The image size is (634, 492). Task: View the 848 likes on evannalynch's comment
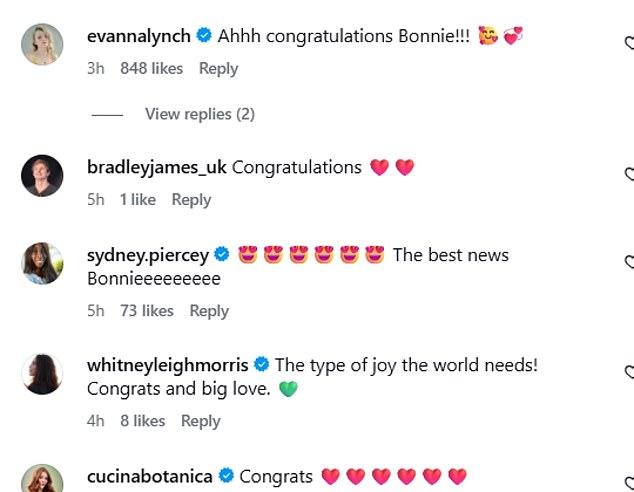(151, 68)
